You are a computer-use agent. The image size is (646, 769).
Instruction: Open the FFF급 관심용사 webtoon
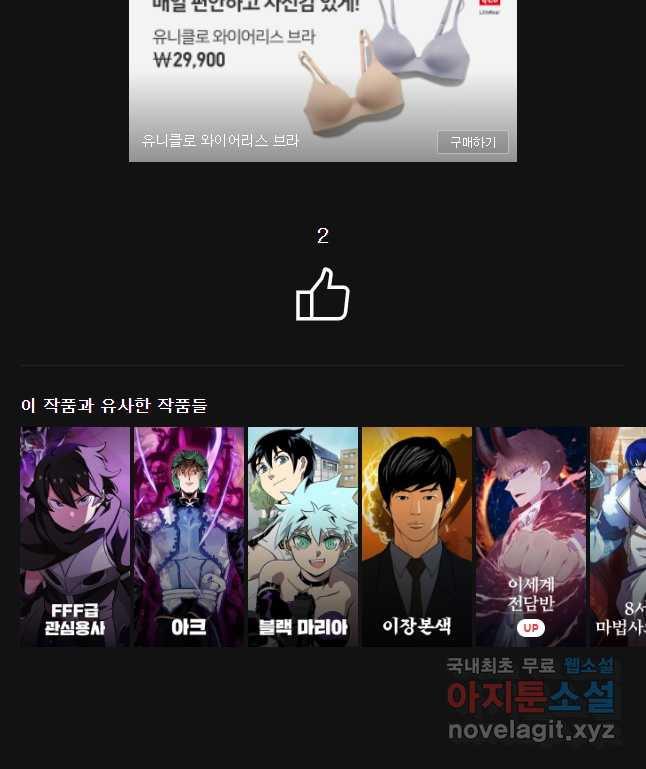[x=75, y=536]
